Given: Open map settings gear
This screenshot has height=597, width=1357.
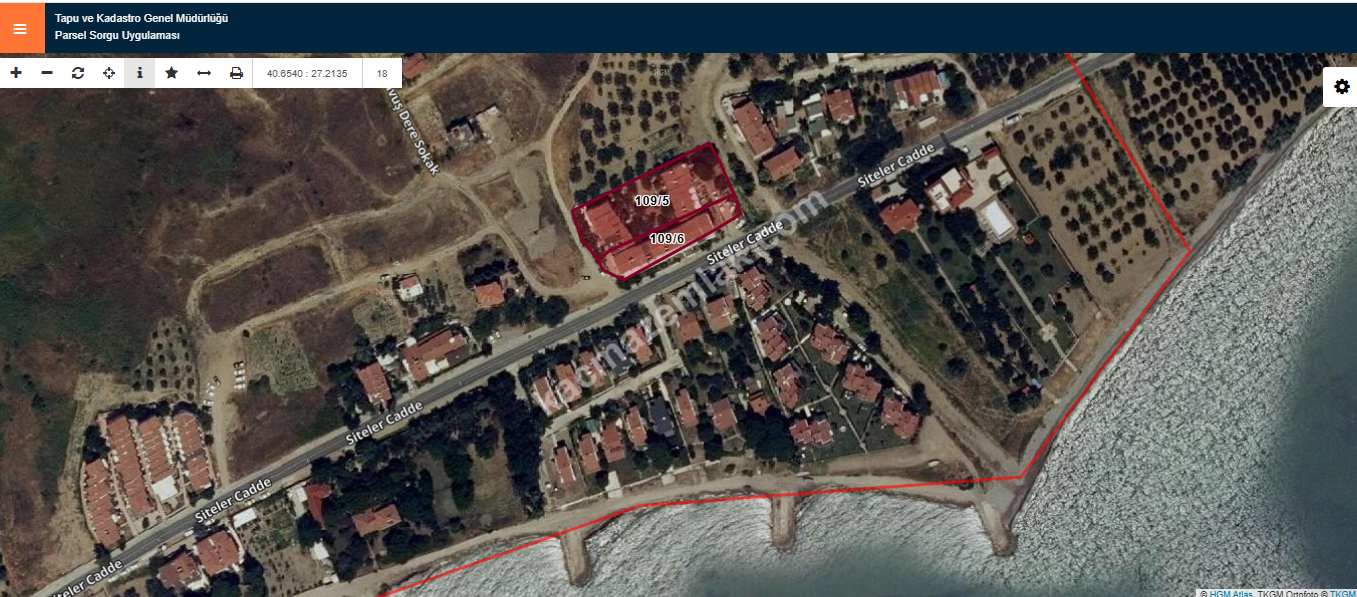Looking at the screenshot, I should pyautogui.click(x=1341, y=87).
